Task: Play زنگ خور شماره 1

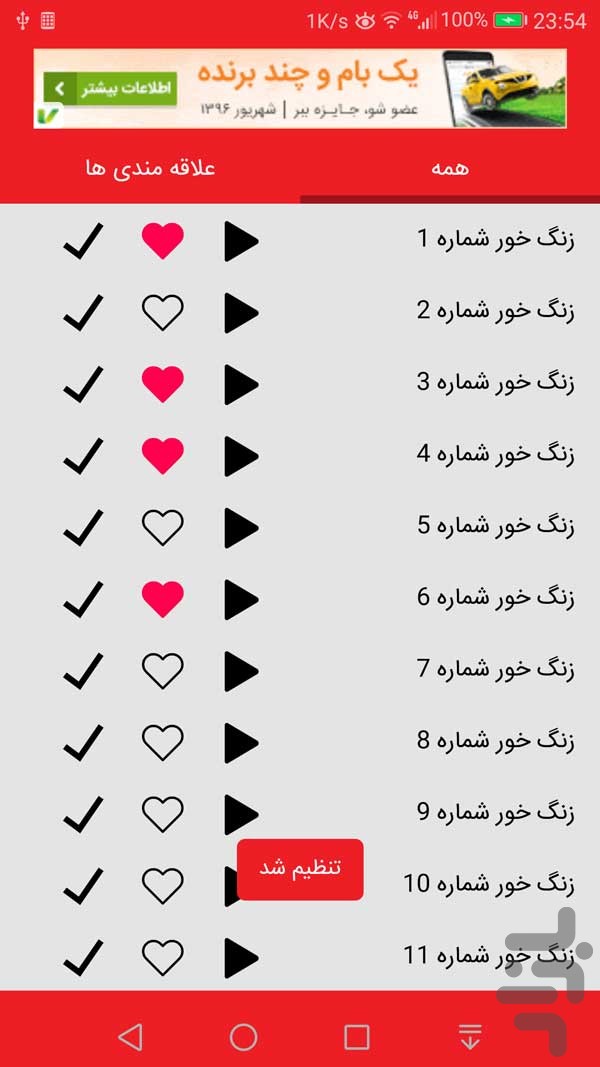Action: pos(241,241)
